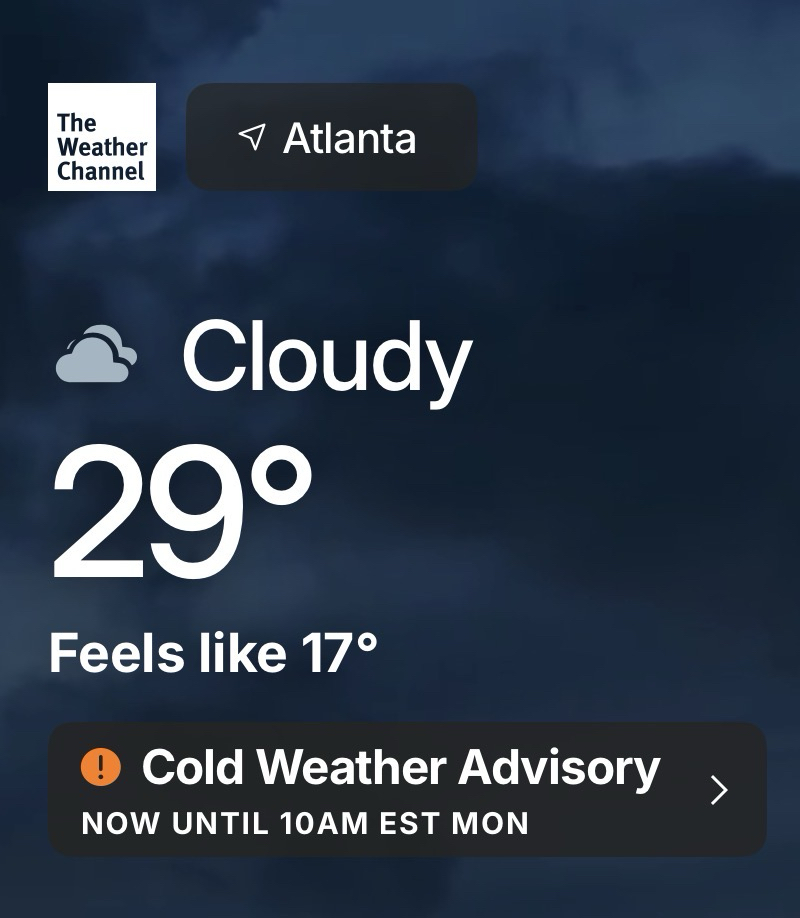
Task: Open the Atlanta location selector
Action: click(x=331, y=137)
